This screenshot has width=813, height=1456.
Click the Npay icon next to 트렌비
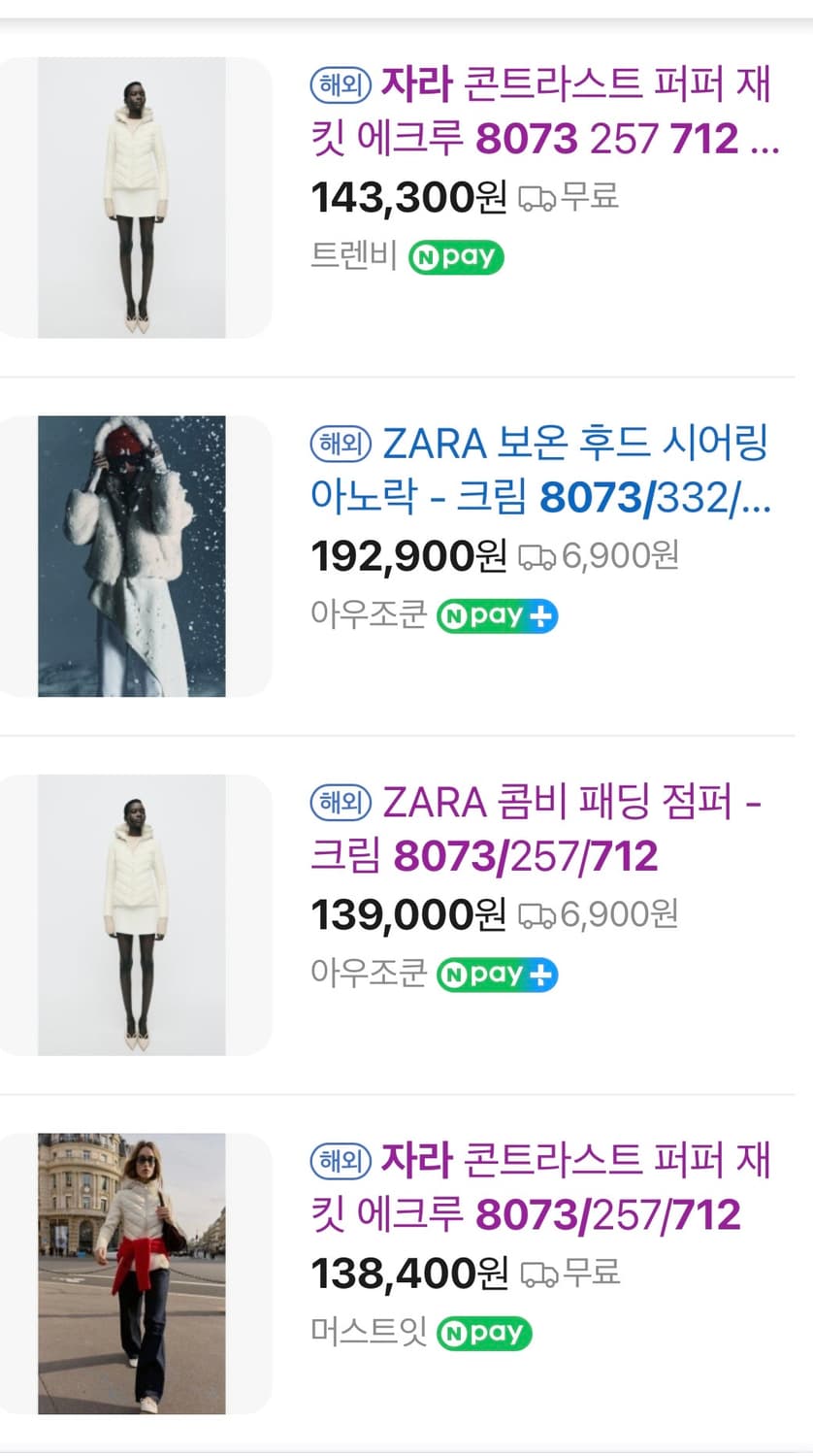click(456, 256)
